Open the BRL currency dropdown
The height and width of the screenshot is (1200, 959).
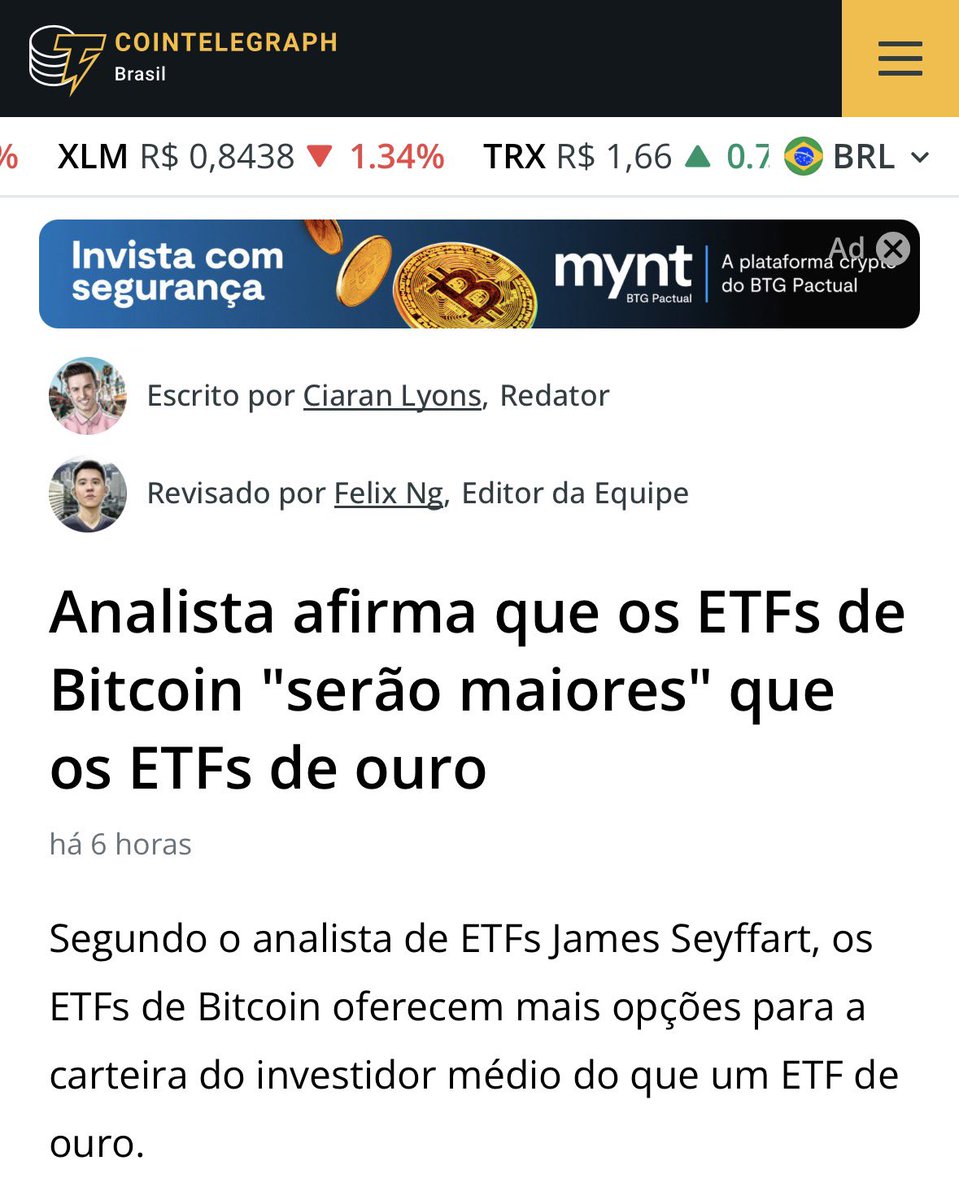click(858, 157)
